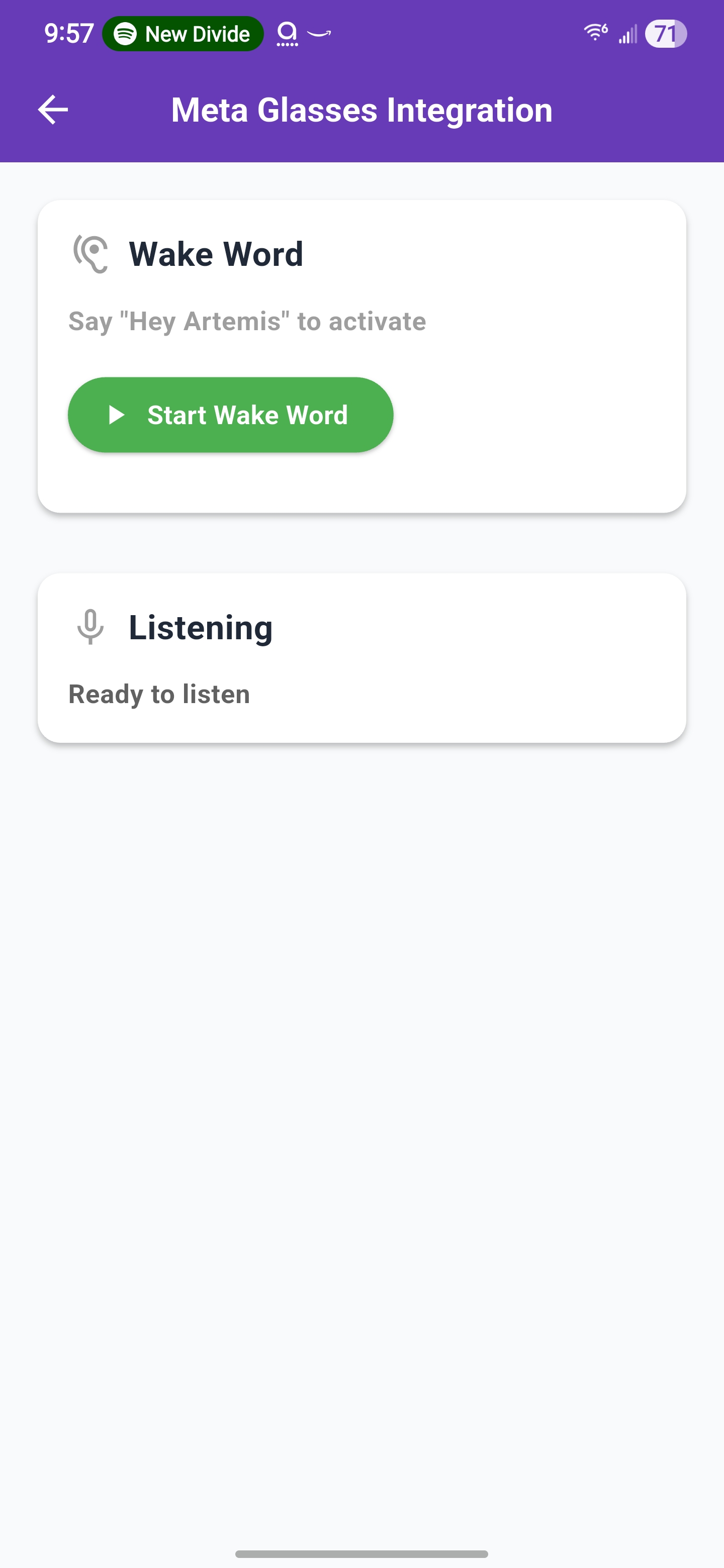This screenshot has width=724, height=1568.
Task: Click the 'Say Hey Artemis to activate' text
Action: pyautogui.click(x=246, y=321)
